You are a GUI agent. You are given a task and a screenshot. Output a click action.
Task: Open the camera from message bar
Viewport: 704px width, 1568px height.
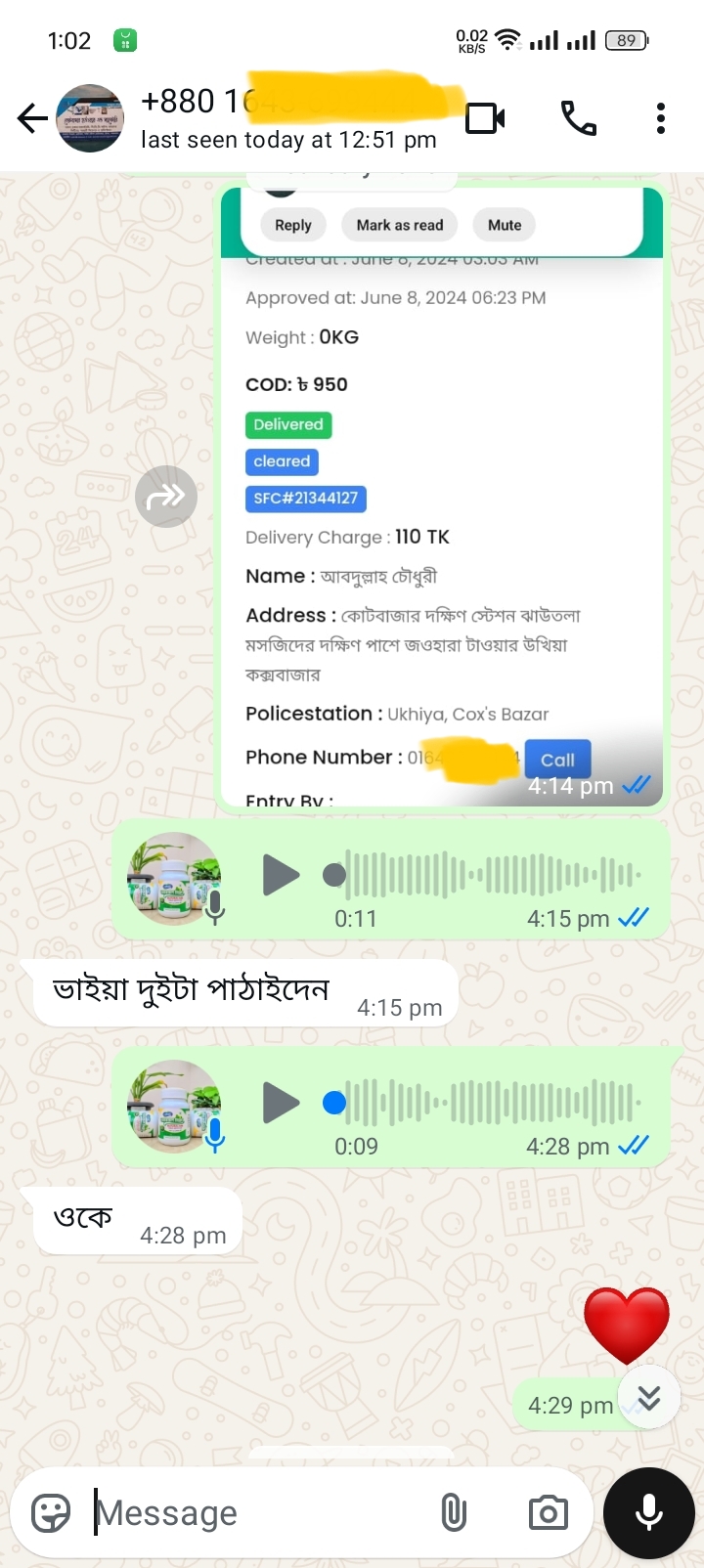click(x=548, y=1513)
